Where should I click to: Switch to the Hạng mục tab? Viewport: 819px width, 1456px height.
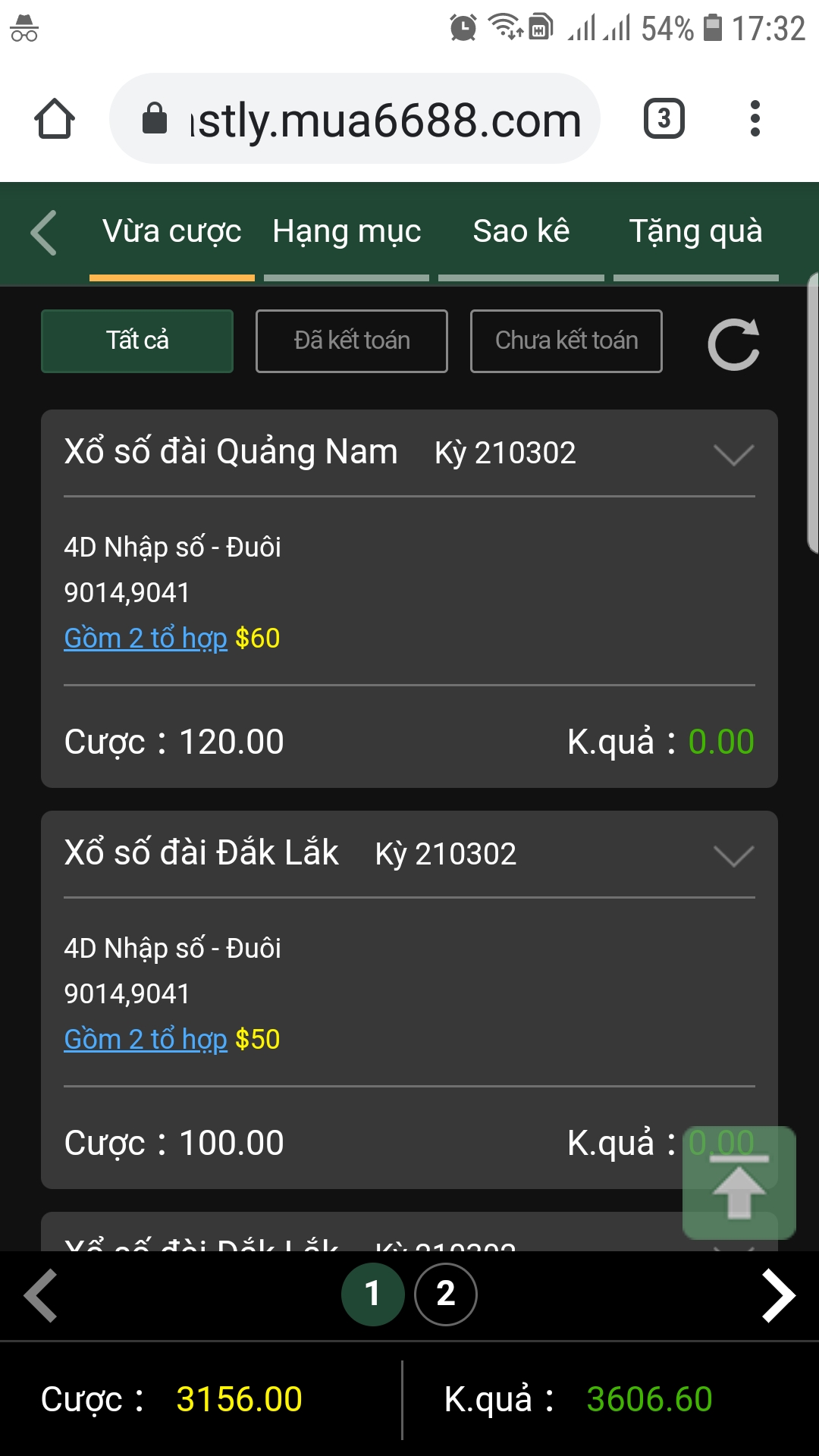click(x=347, y=232)
